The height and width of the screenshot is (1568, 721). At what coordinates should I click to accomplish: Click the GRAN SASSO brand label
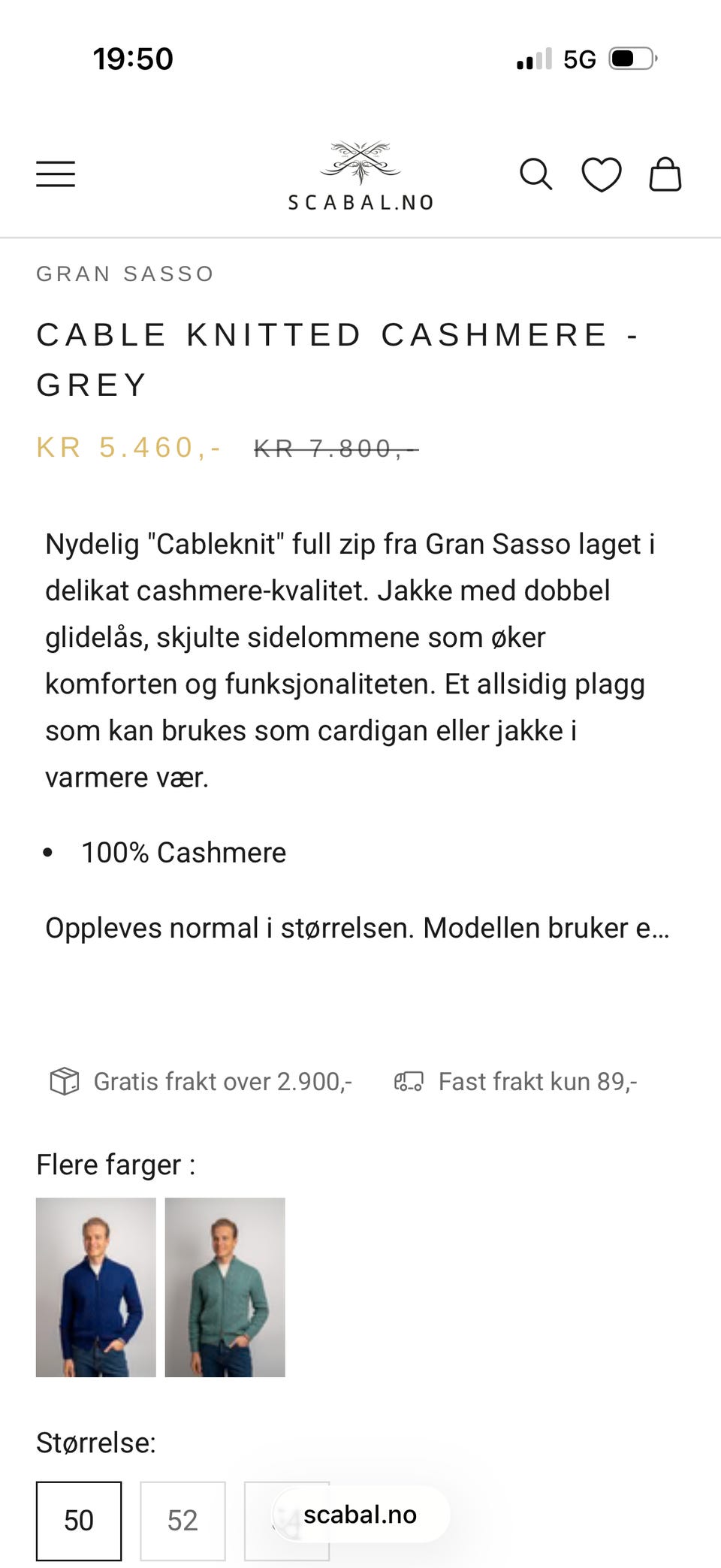(x=125, y=273)
